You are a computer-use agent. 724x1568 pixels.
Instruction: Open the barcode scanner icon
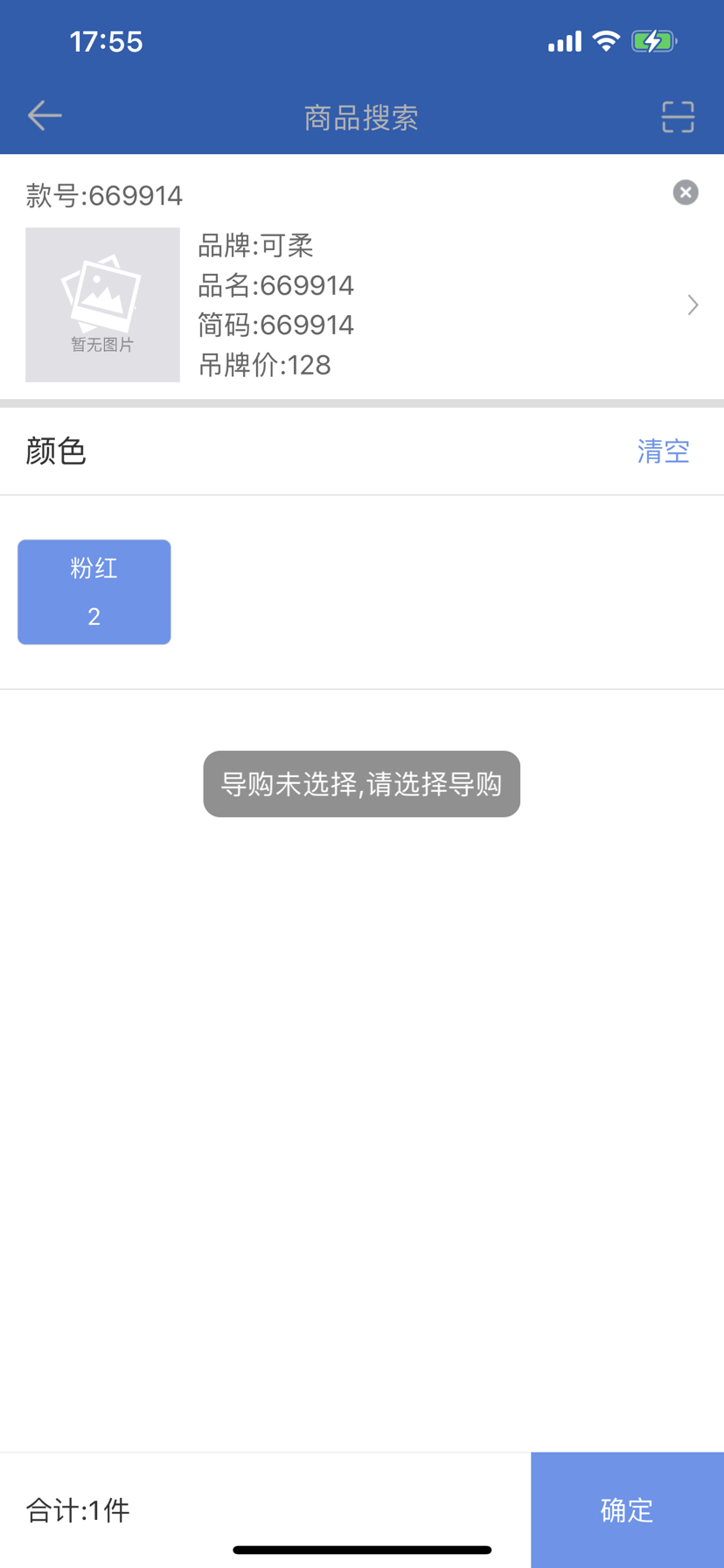(678, 116)
